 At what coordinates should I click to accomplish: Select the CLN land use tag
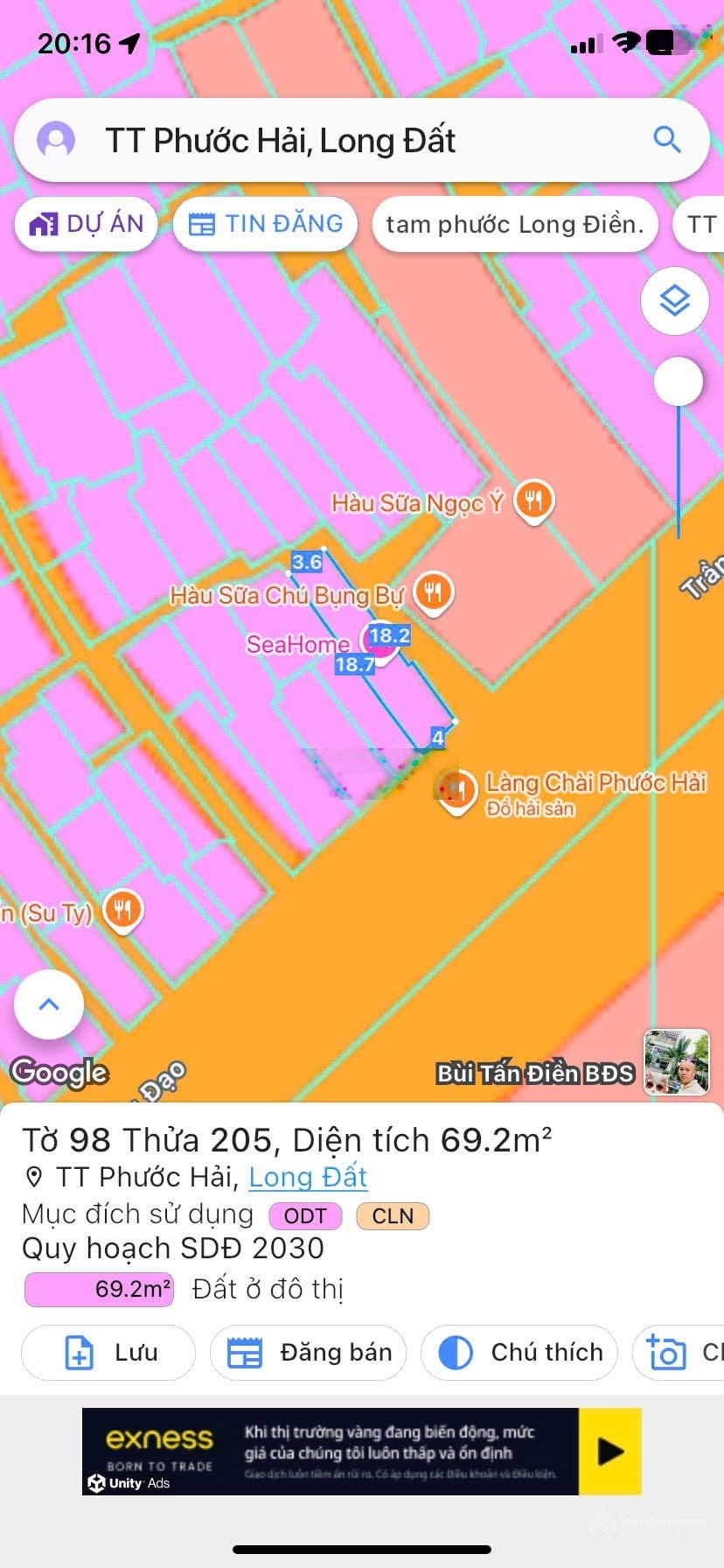tap(393, 1216)
